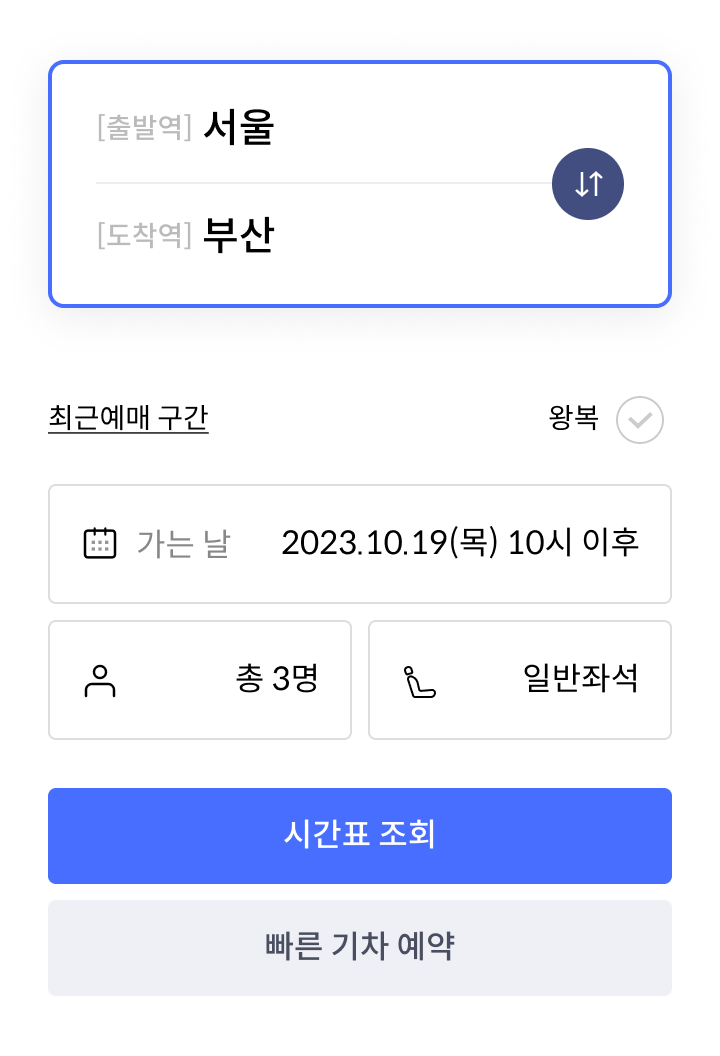Click the calendar icon beside 가는 날

point(99,543)
